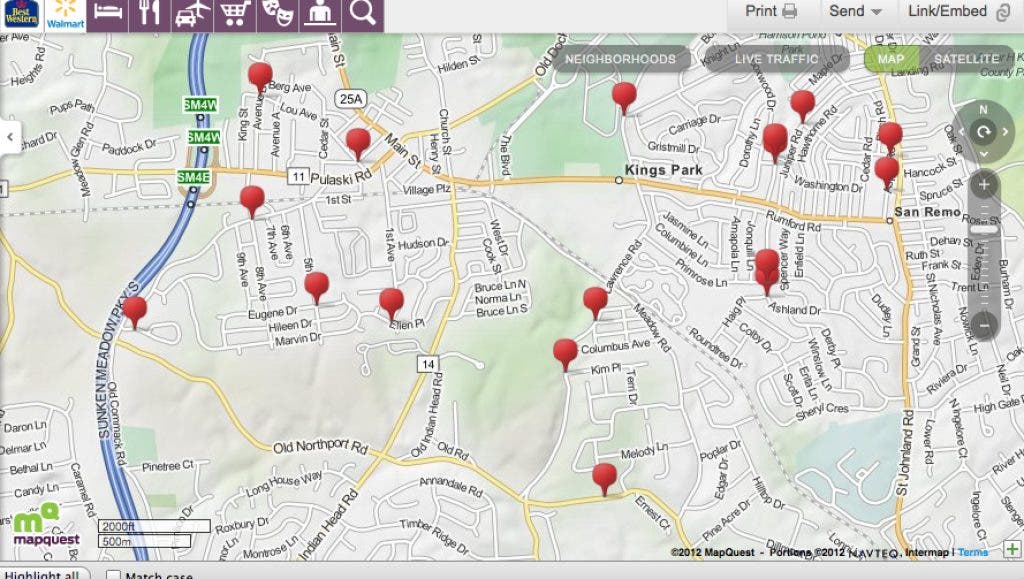Select the Best Western shortcut
Viewport: 1024px width, 579px height.
tap(21, 13)
